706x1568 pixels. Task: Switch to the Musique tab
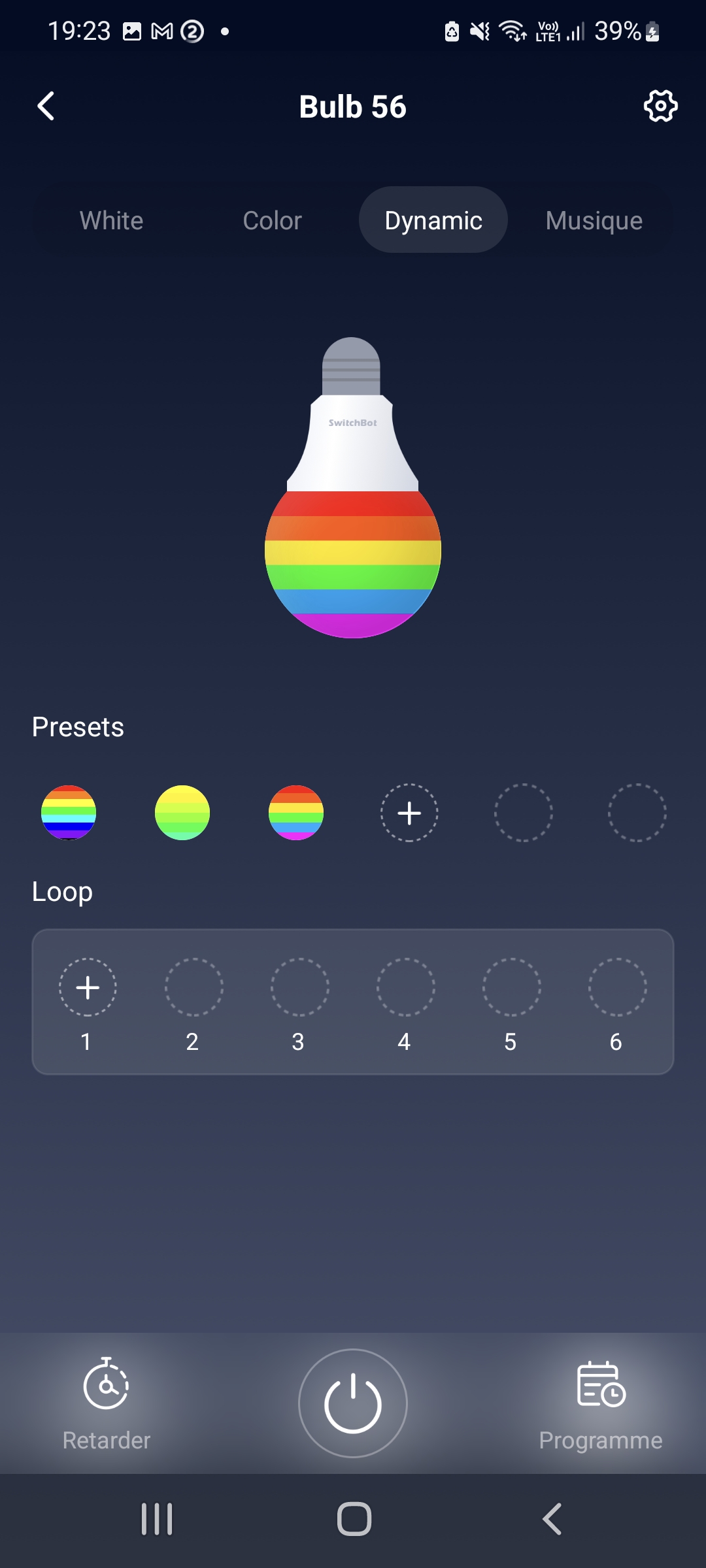click(594, 221)
